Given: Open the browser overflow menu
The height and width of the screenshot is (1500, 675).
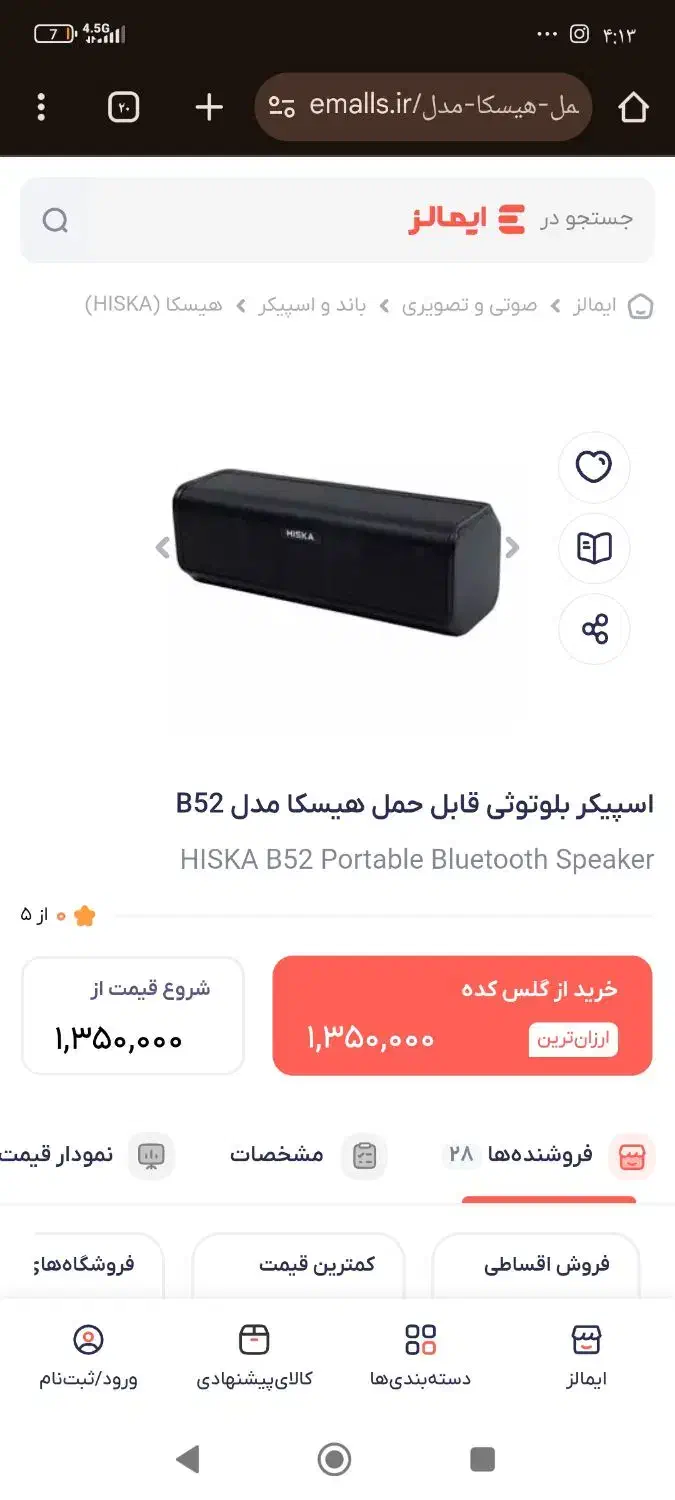Looking at the screenshot, I should click(41, 107).
